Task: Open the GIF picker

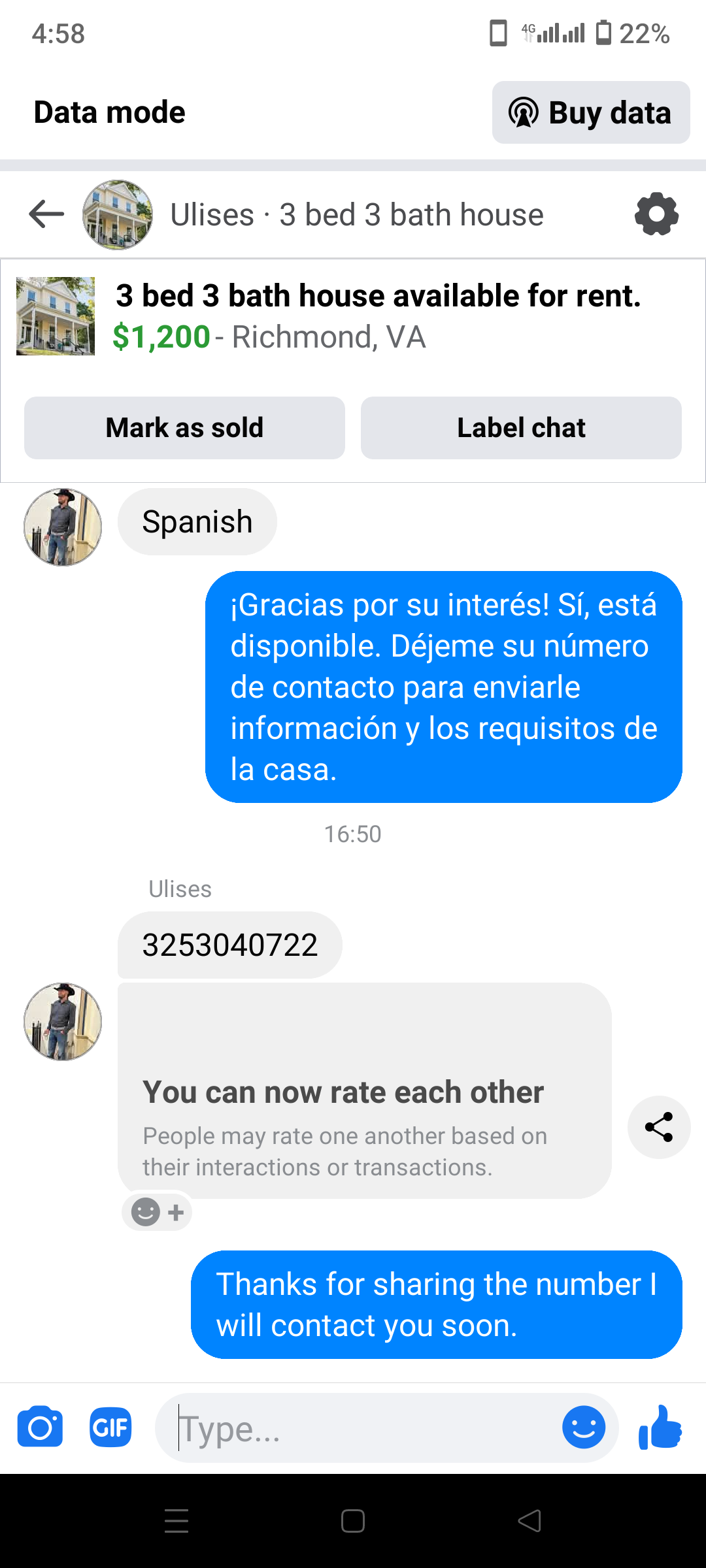Action: tap(110, 1428)
